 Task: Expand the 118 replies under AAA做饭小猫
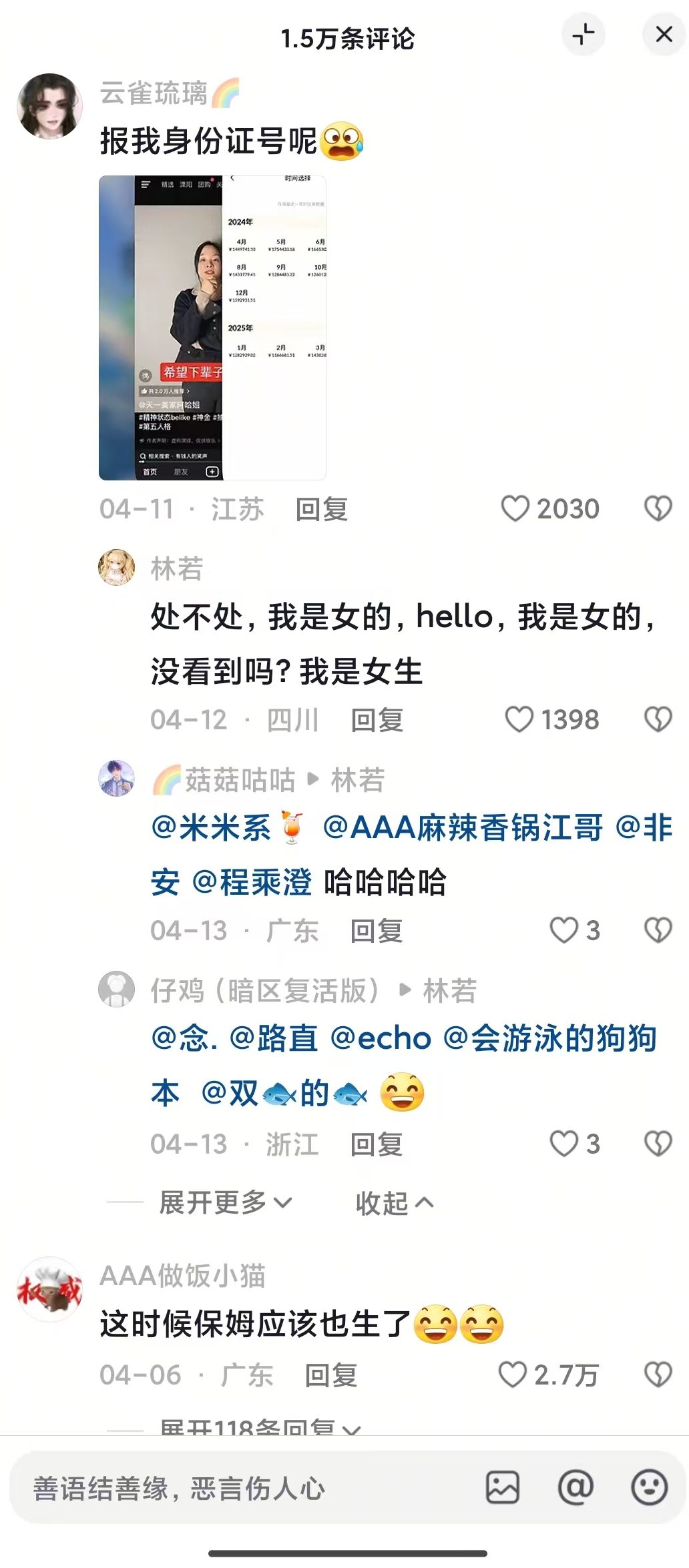point(260,1427)
